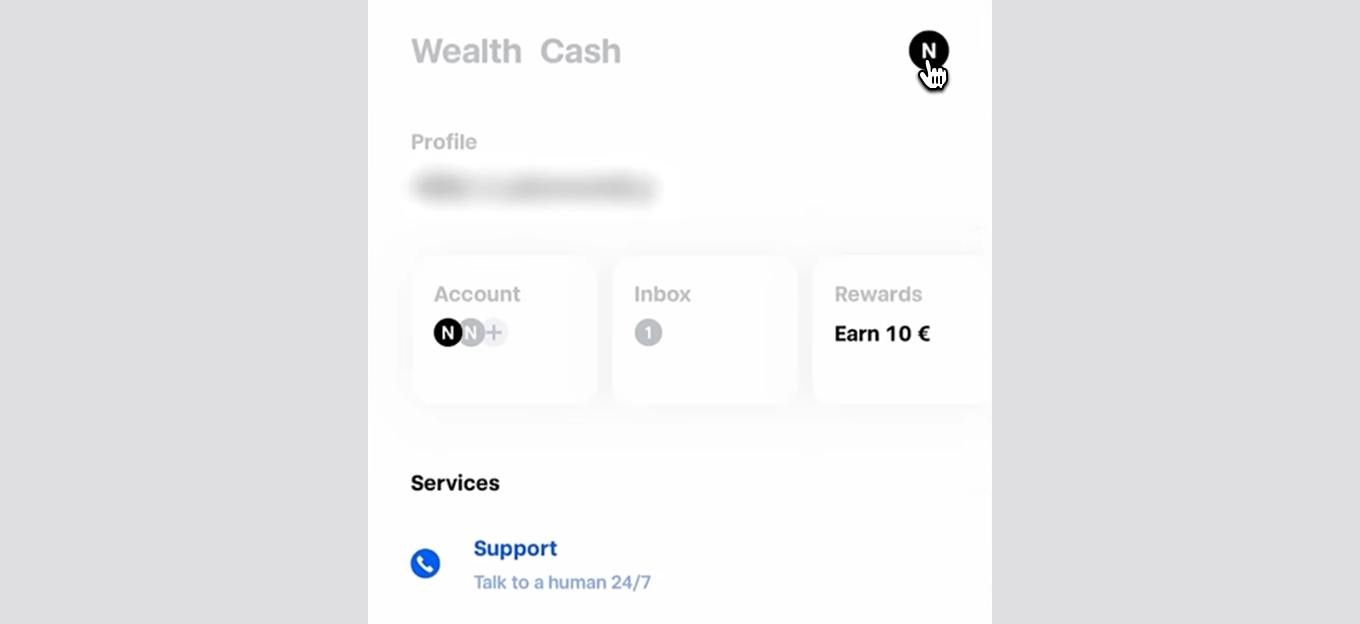Open the Inbox card
This screenshot has width=1360, height=624.
tap(705, 330)
